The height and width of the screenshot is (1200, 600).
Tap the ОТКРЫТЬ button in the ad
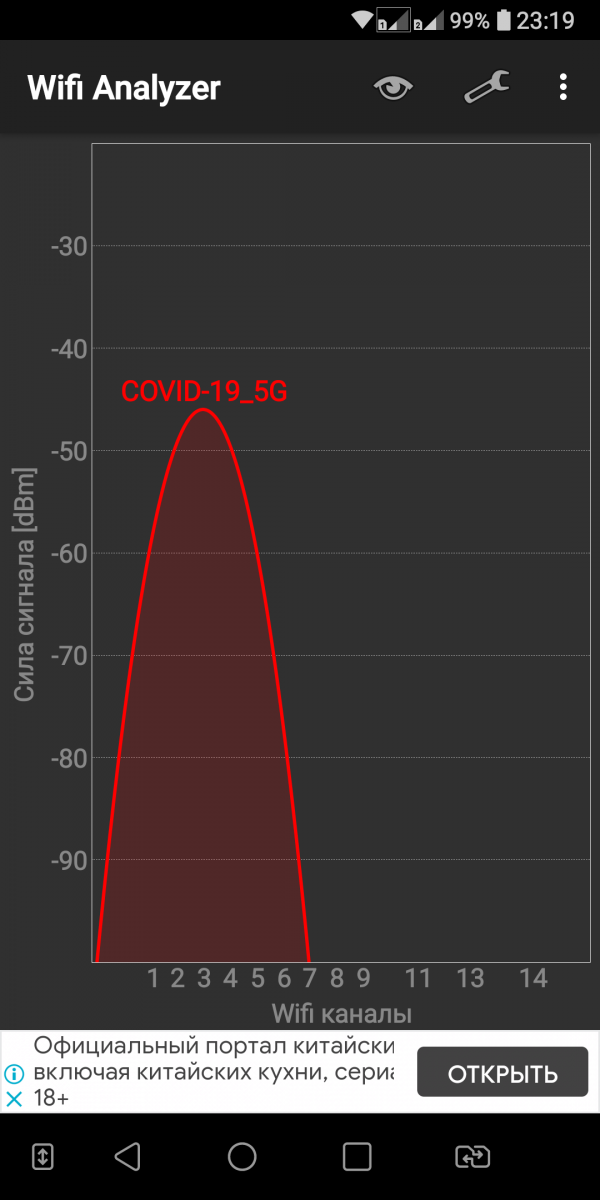tap(502, 1074)
